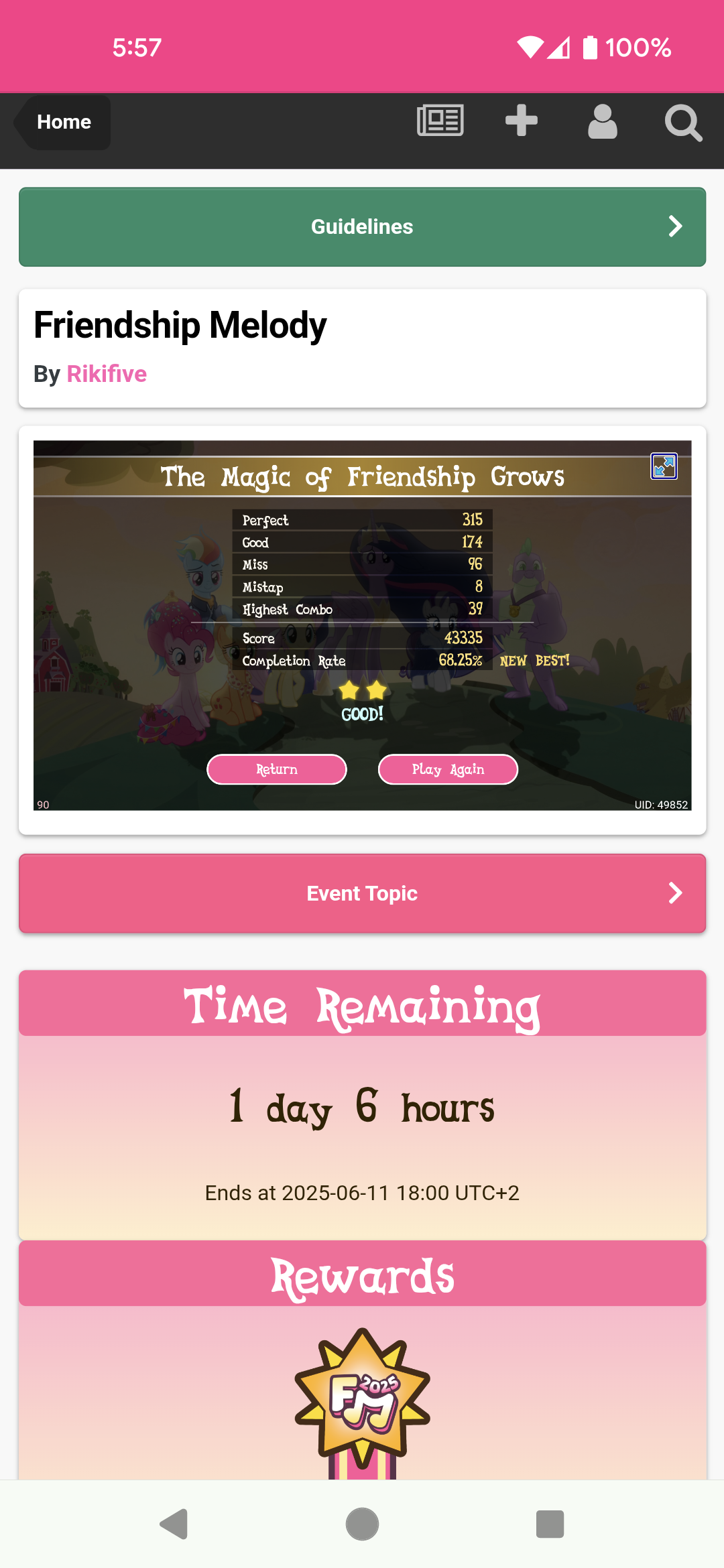Tap the Android back button
The image size is (724, 1568).
point(174,1524)
